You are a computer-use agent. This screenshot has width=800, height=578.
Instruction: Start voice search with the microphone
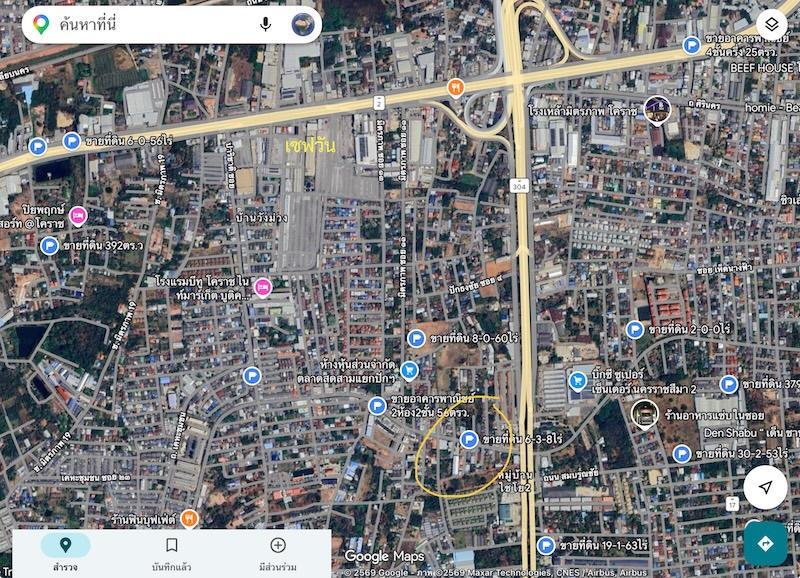coord(266,24)
